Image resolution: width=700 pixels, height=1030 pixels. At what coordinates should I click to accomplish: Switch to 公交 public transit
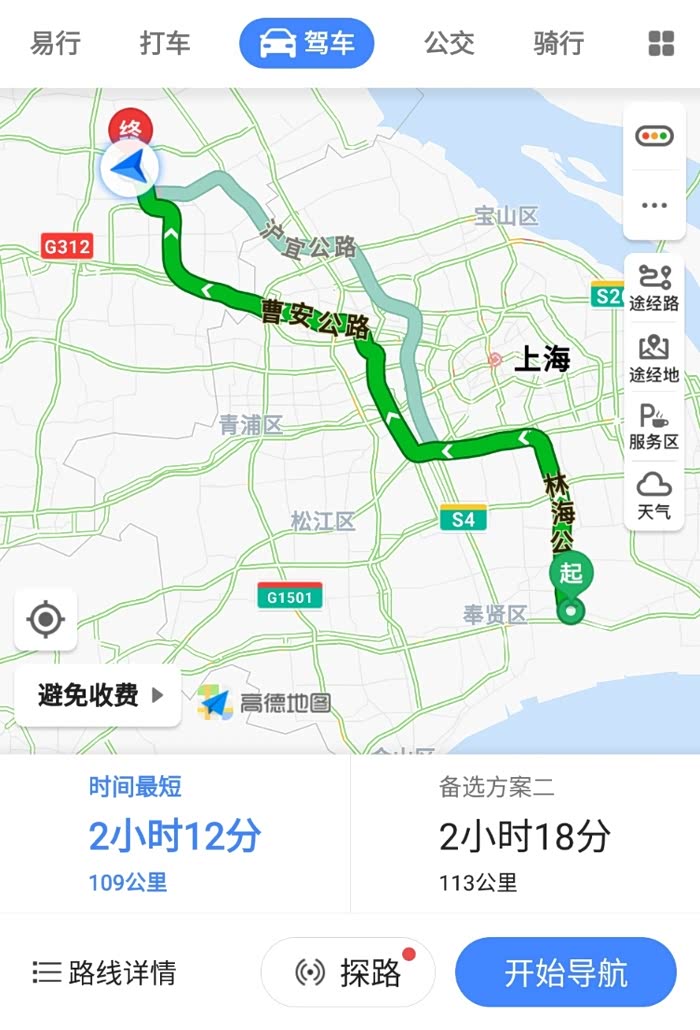click(449, 43)
